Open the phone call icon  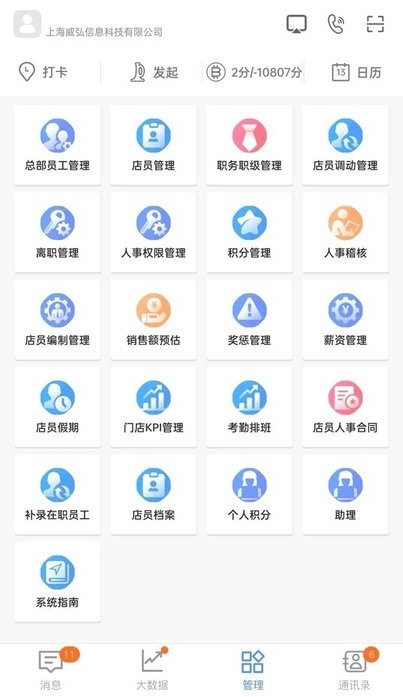pyautogui.click(x=335, y=24)
